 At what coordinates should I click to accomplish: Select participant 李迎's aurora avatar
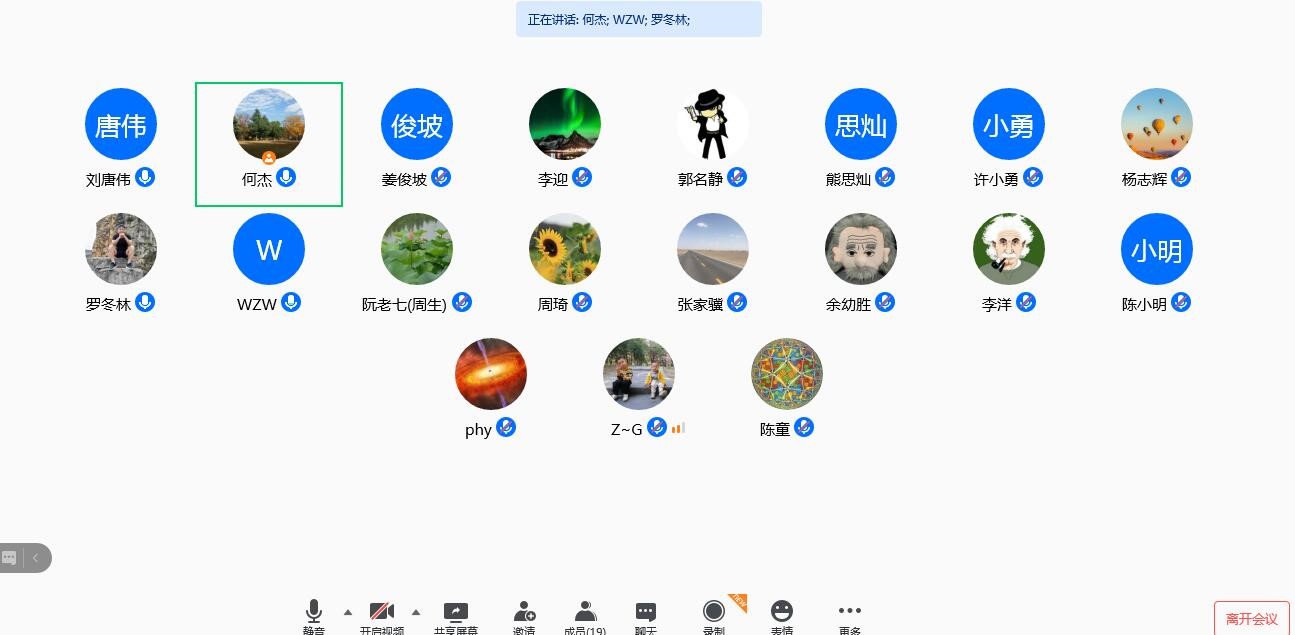coord(565,124)
